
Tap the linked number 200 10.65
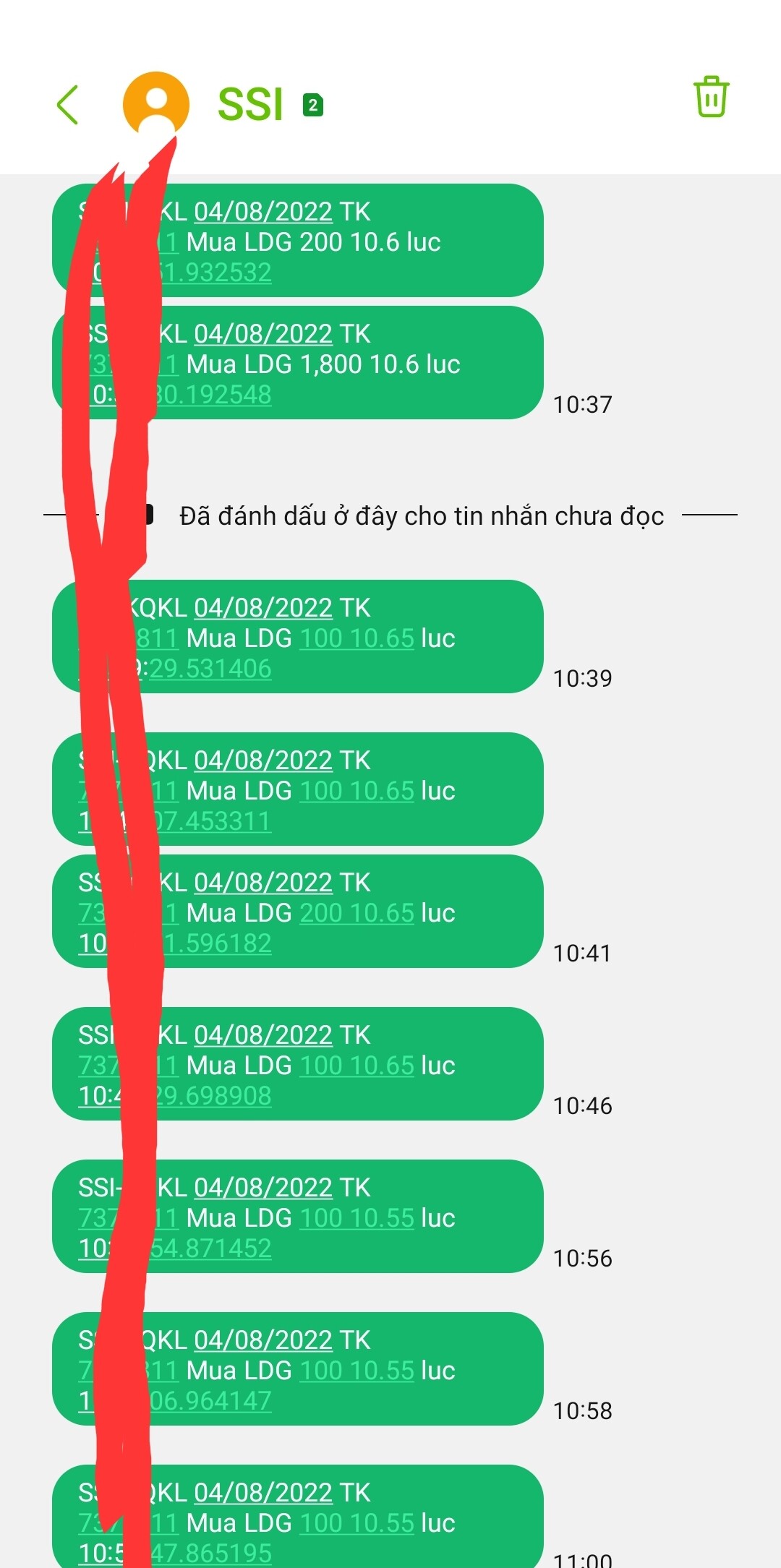click(357, 913)
